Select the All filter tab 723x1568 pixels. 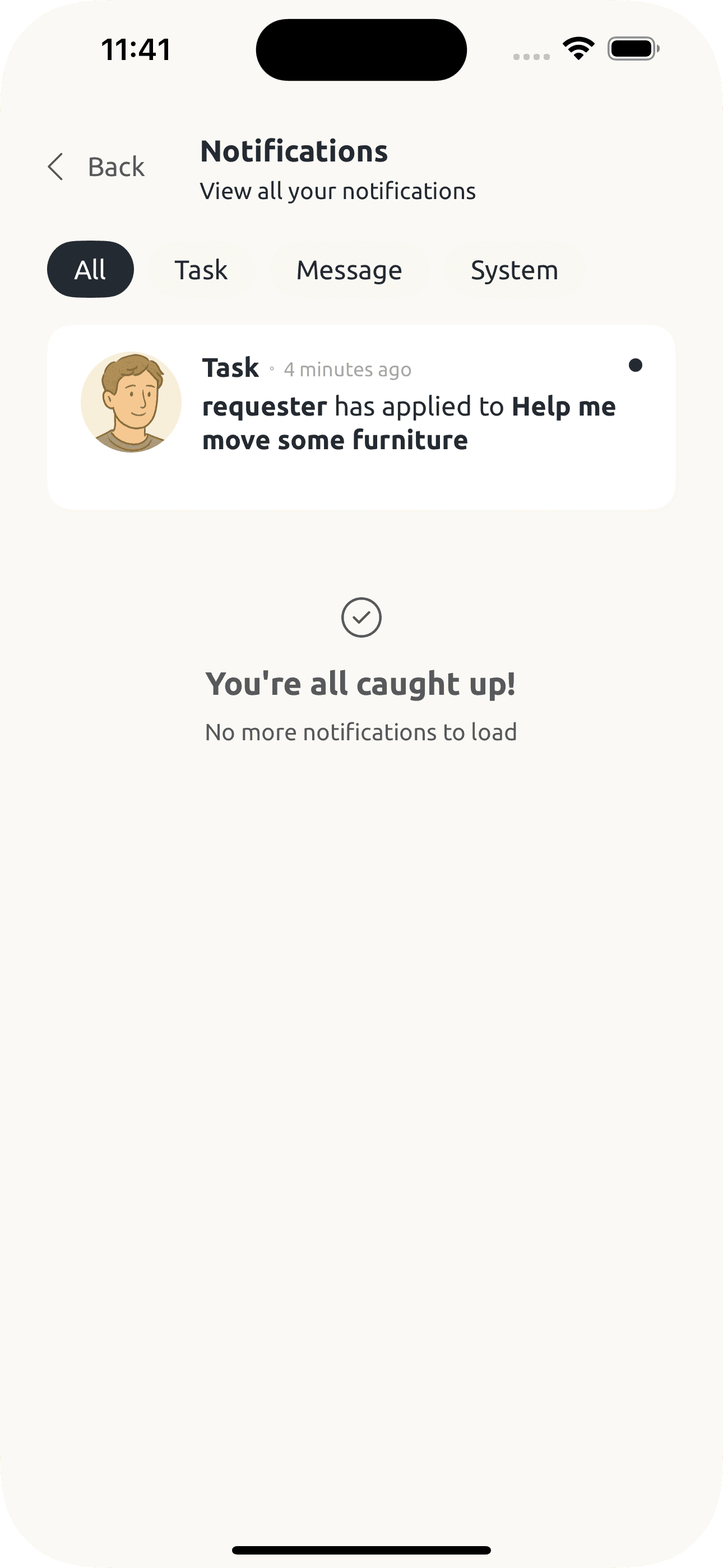point(90,269)
